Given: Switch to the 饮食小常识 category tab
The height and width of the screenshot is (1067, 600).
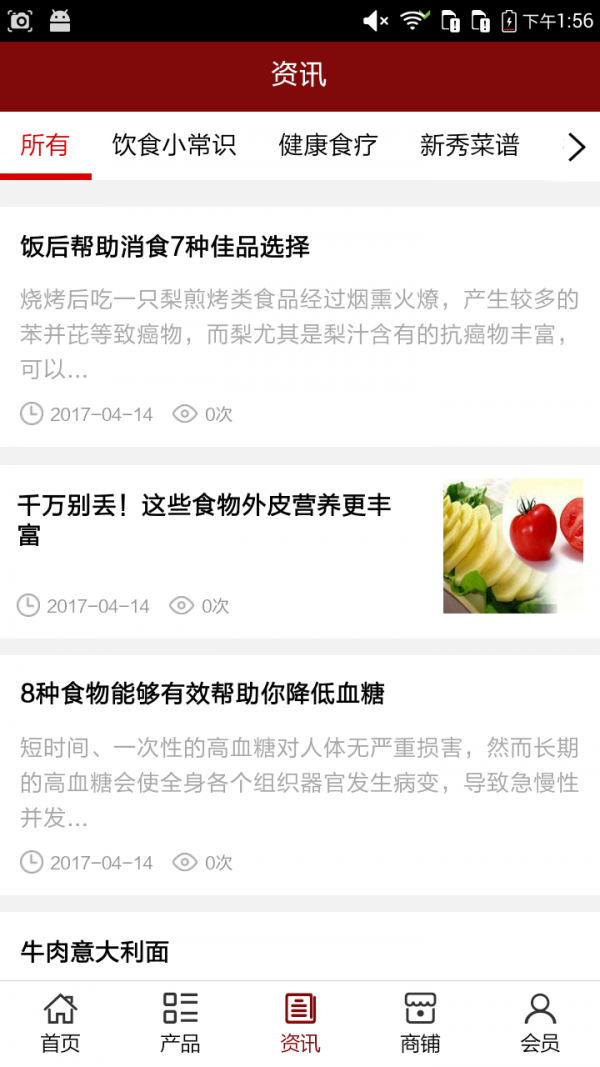Looking at the screenshot, I should (x=174, y=146).
